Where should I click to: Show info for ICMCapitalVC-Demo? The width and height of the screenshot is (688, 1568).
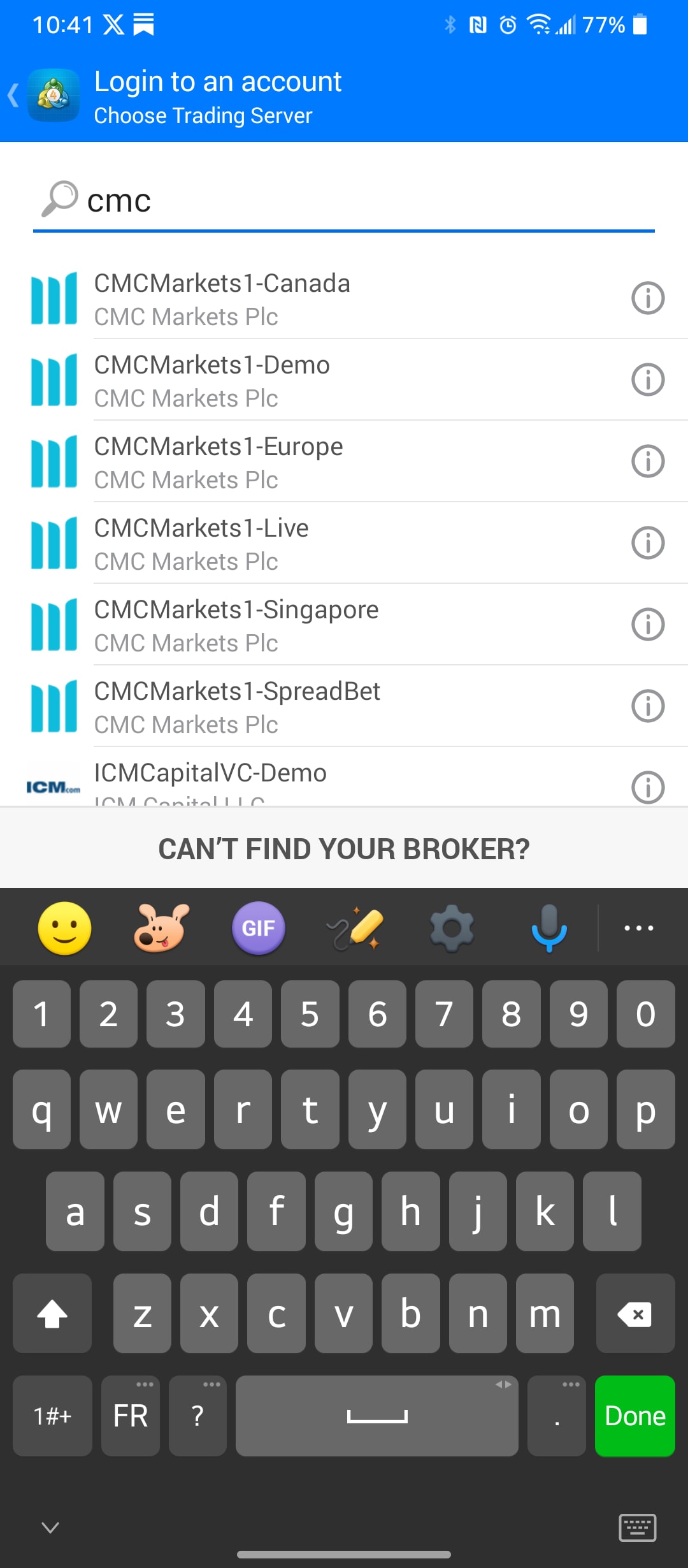tap(648, 788)
